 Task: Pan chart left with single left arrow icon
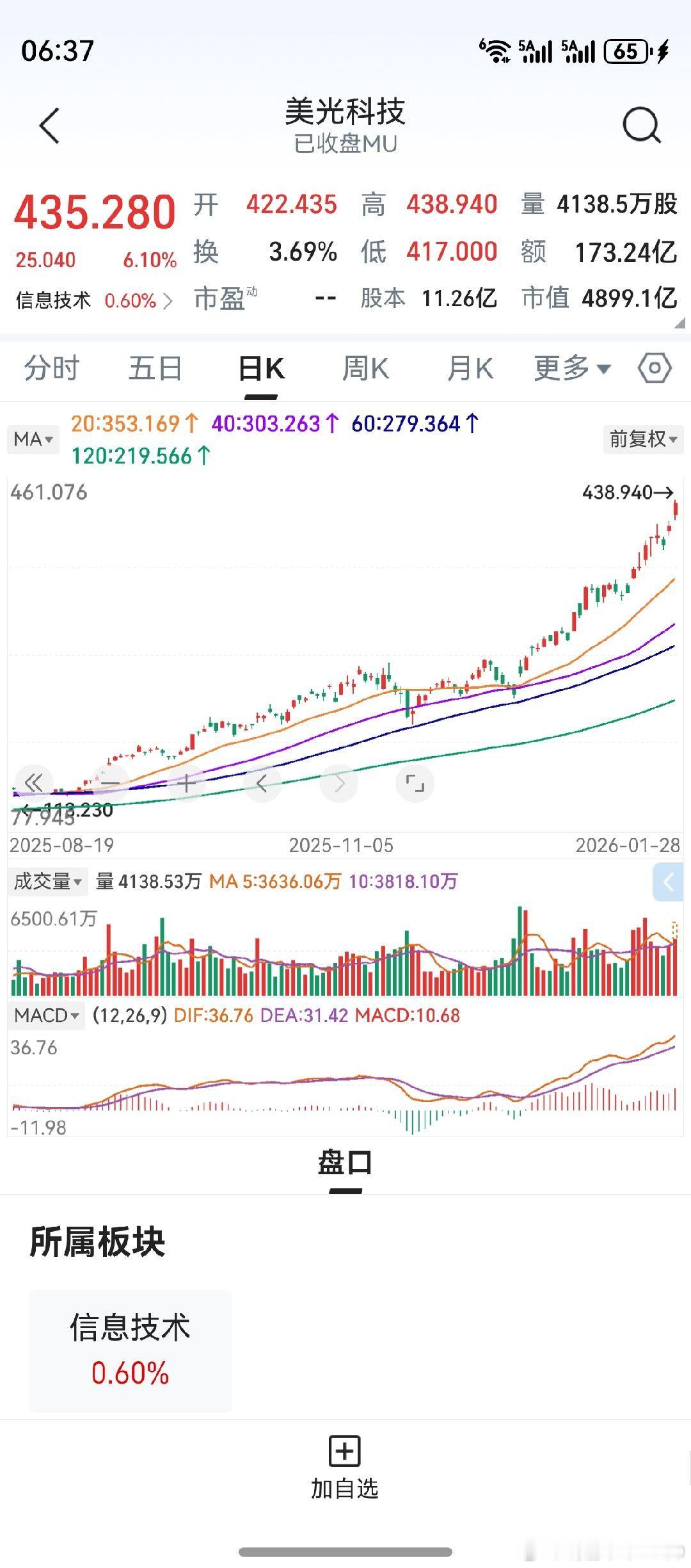pos(261,782)
